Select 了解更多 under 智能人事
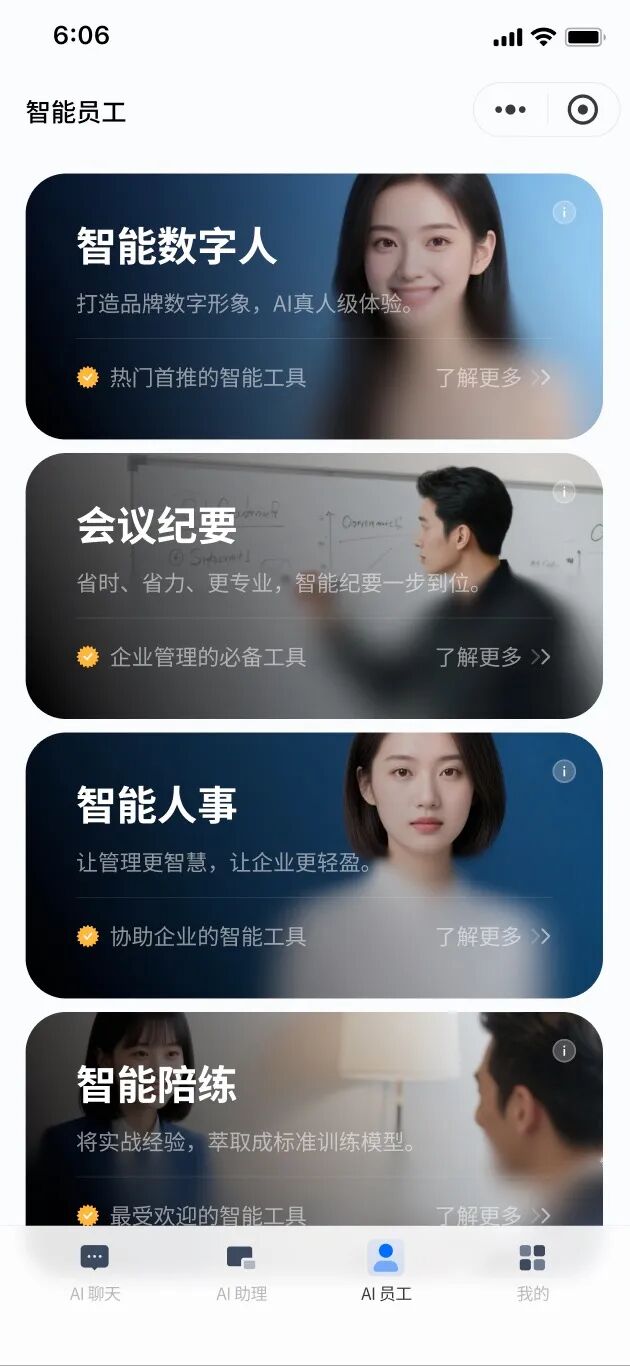Image resolution: width=630 pixels, height=1366 pixels. 492,936
